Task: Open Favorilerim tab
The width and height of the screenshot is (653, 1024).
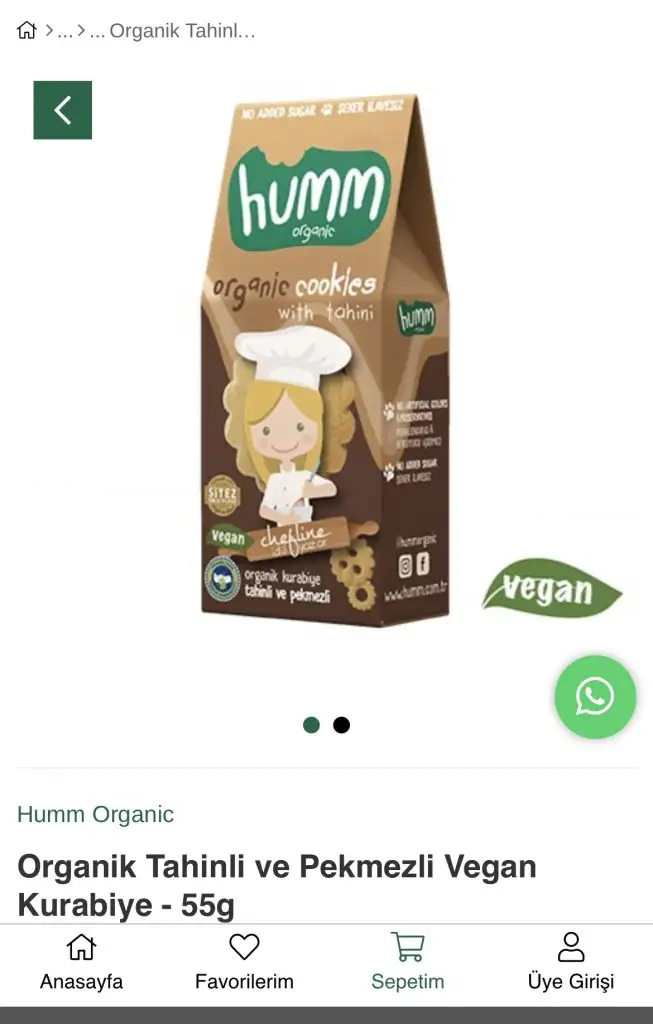Action: pos(244,962)
